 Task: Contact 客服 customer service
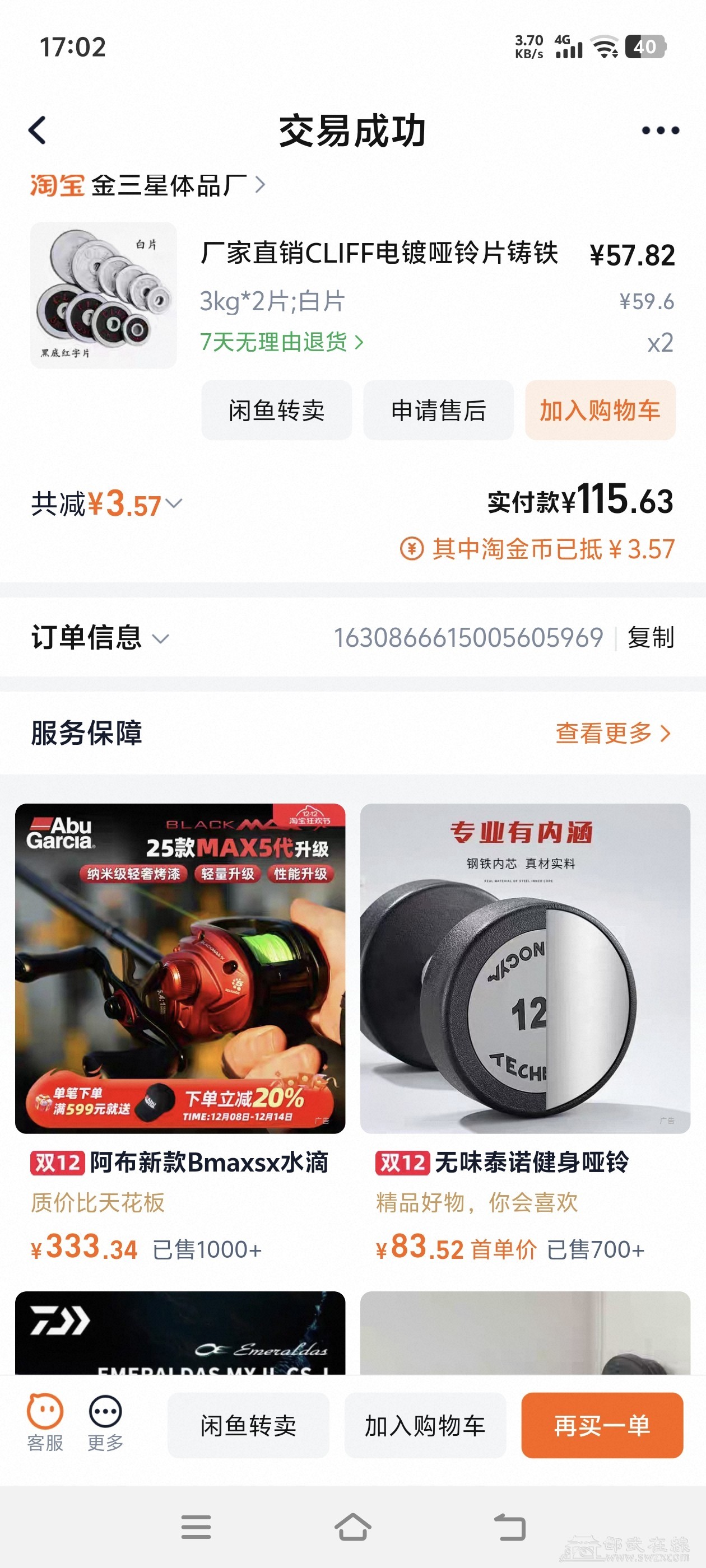click(x=45, y=1423)
